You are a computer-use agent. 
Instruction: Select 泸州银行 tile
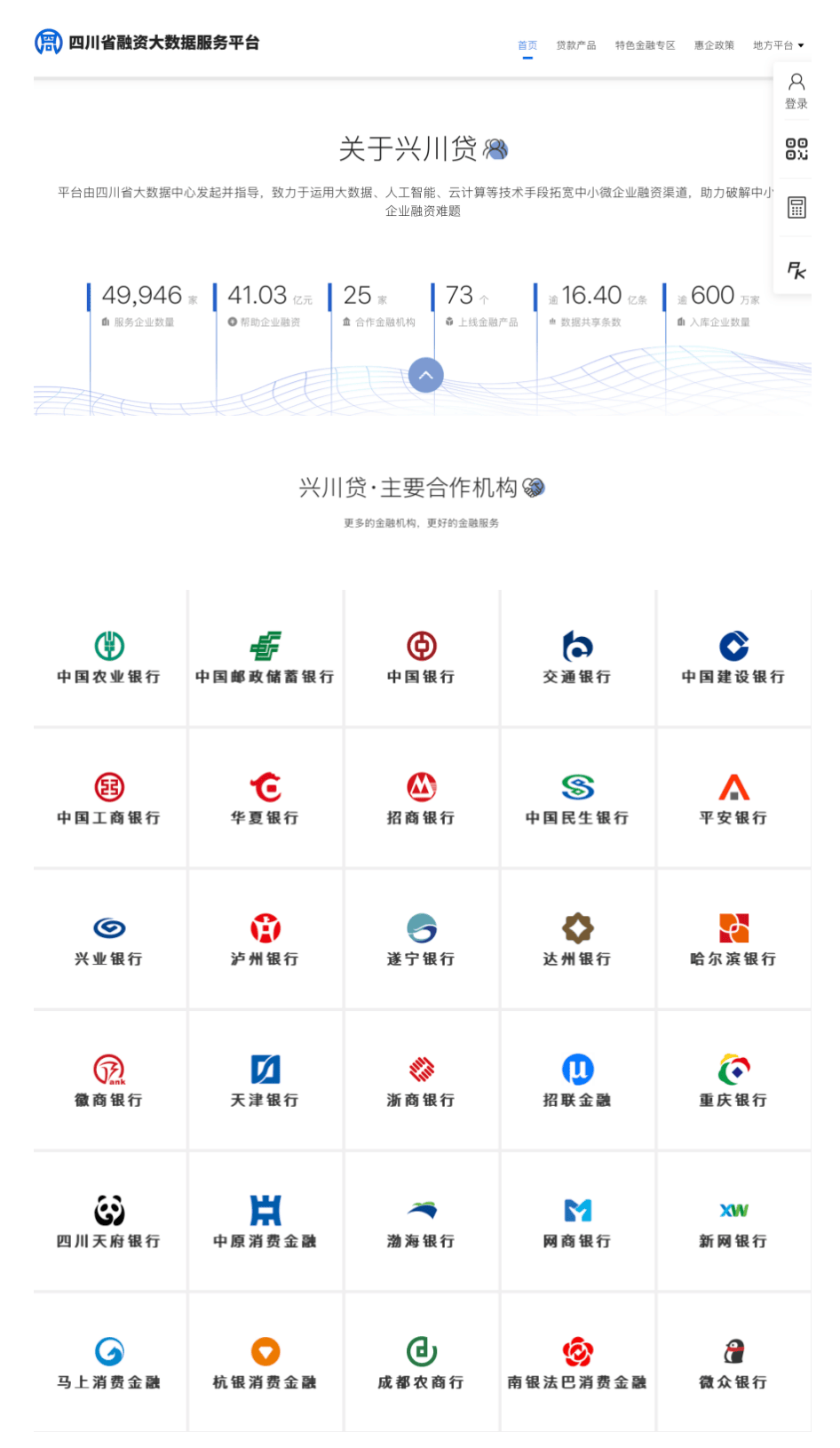point(265,940)
